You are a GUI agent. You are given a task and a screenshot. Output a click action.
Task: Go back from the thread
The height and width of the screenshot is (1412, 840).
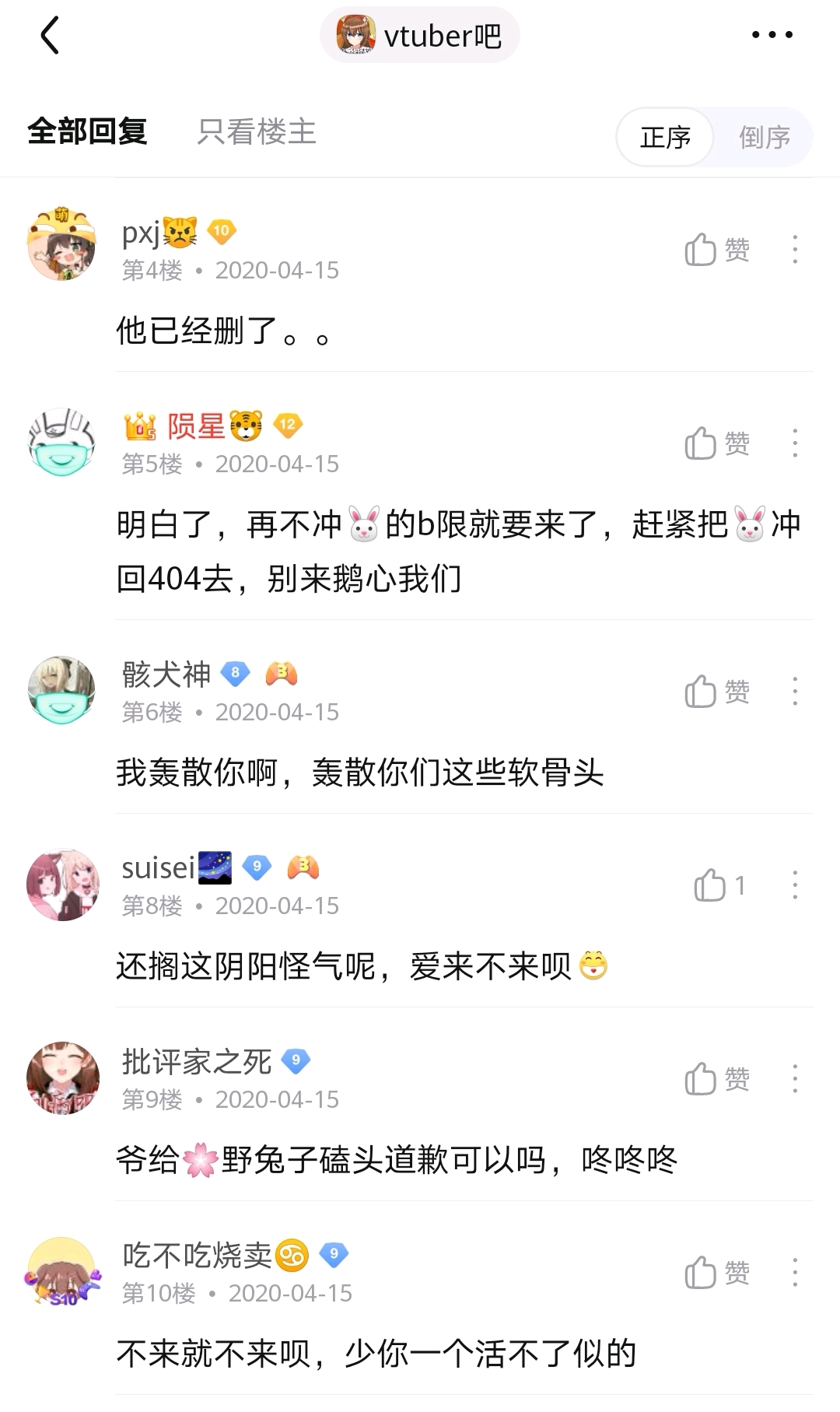[50, 36]
